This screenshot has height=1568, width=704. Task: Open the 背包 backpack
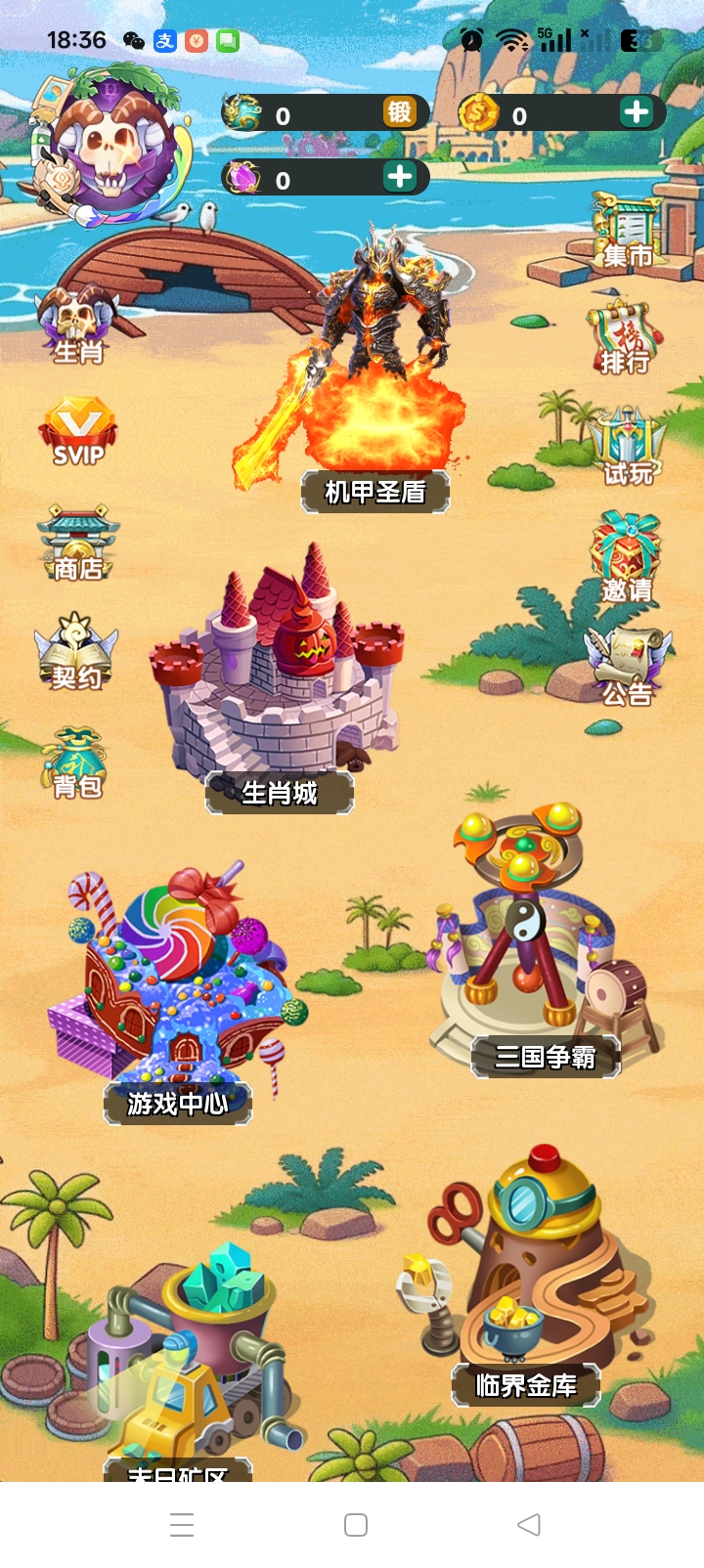tap(76, 762)
